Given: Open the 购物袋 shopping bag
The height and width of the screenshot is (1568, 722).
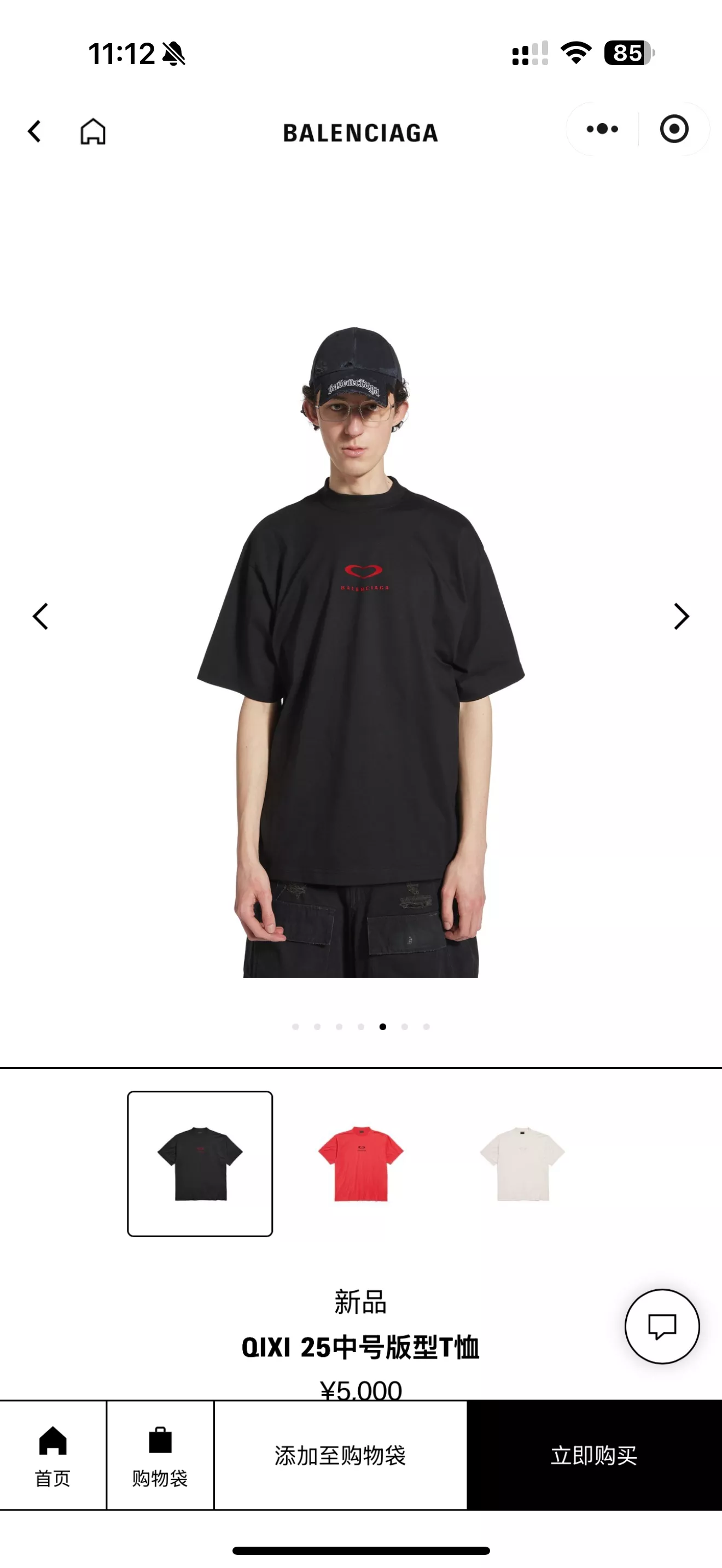Looking at the screenshot, I should (x=160, y=1455).
